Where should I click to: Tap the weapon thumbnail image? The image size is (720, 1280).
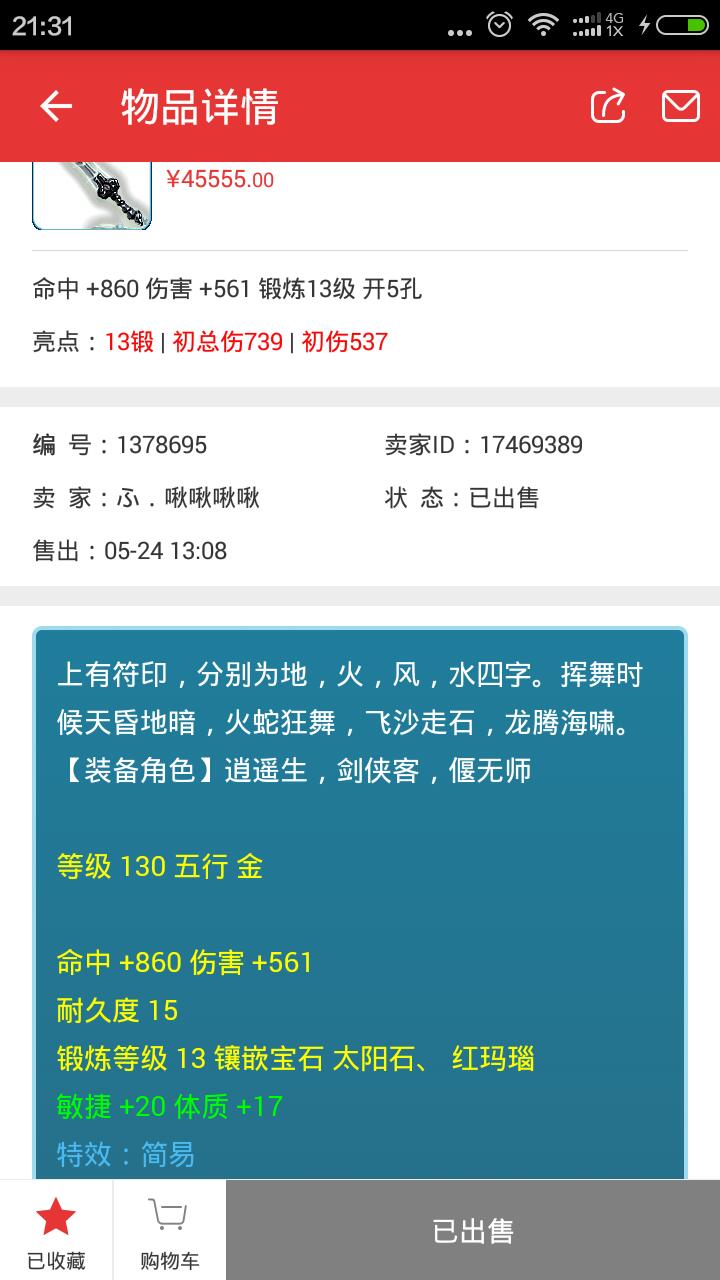click(92, 195)
